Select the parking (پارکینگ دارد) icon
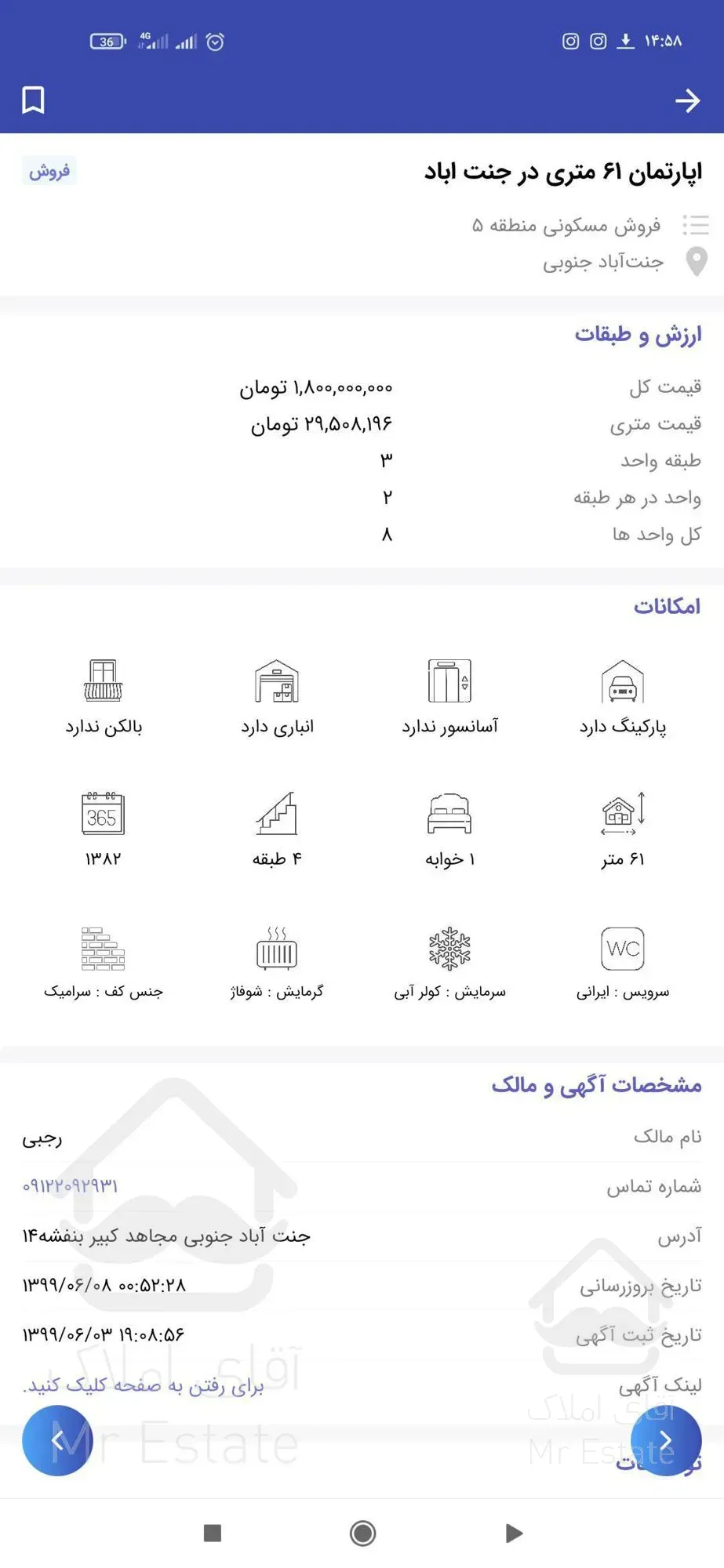The width and height of the screenshot is (724, 1568). coord(621,682)
